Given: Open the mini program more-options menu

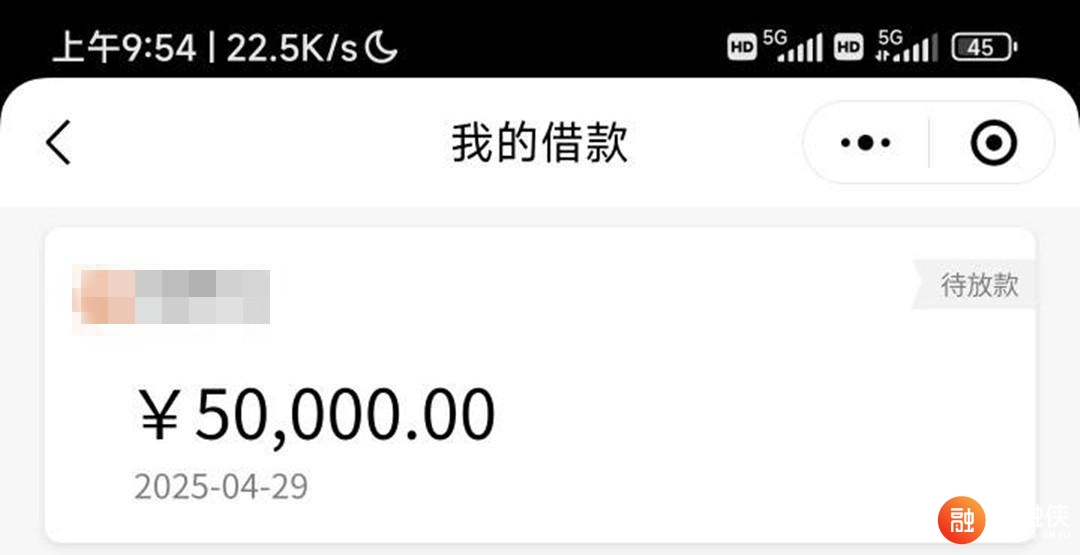Looking at the screenshot, I should tap(866, 143).
